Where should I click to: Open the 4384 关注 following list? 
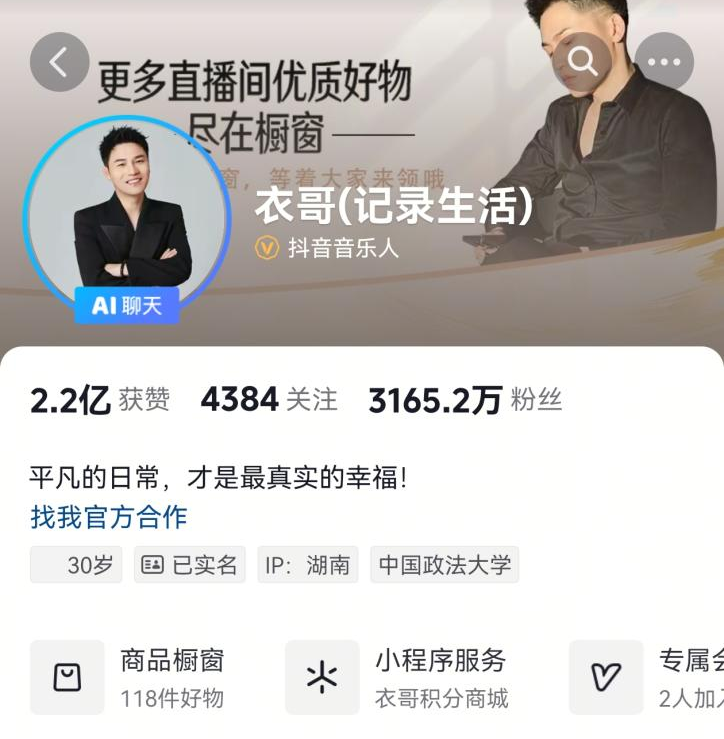click(x=269, y=400)
